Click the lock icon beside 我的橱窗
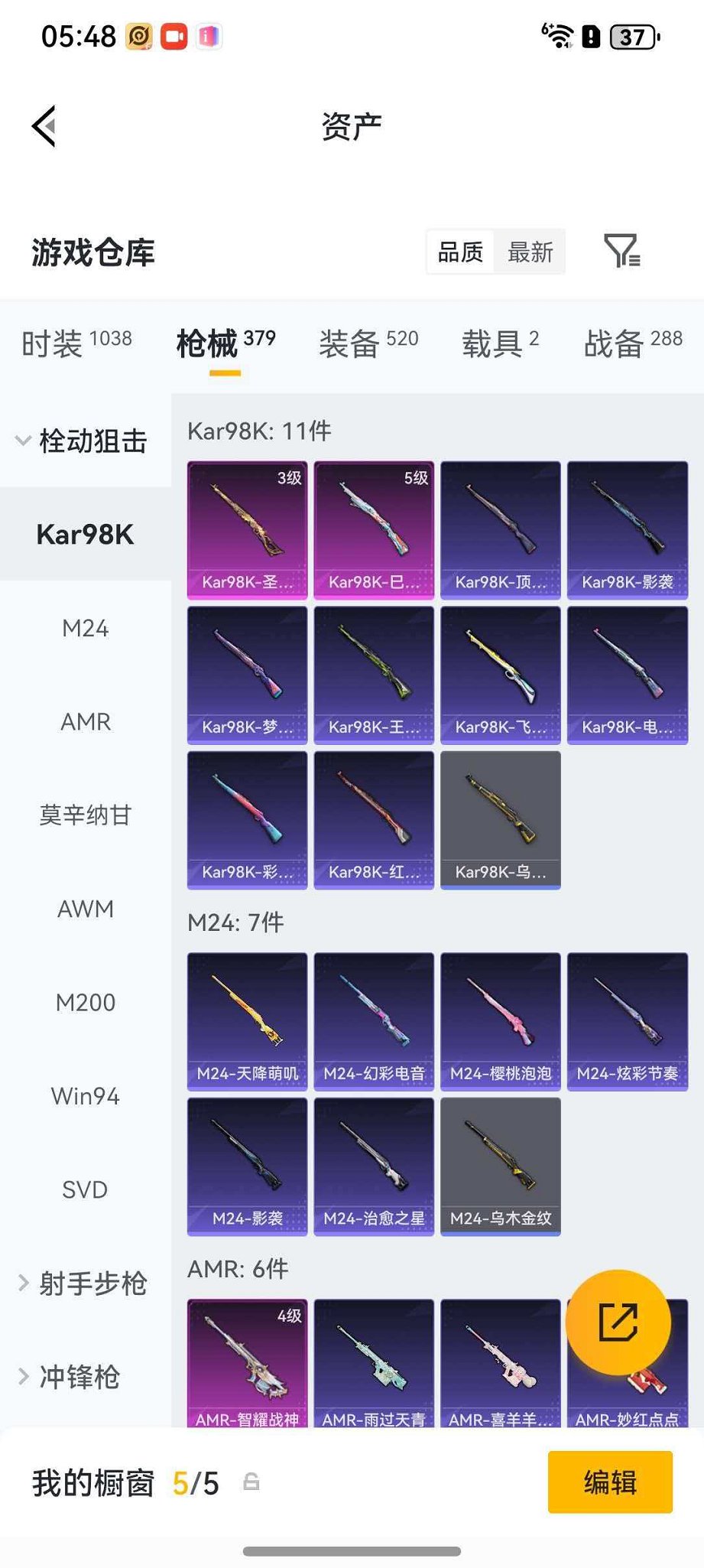The width and height of the screenshot is (704, 1568). point(252,1482)
